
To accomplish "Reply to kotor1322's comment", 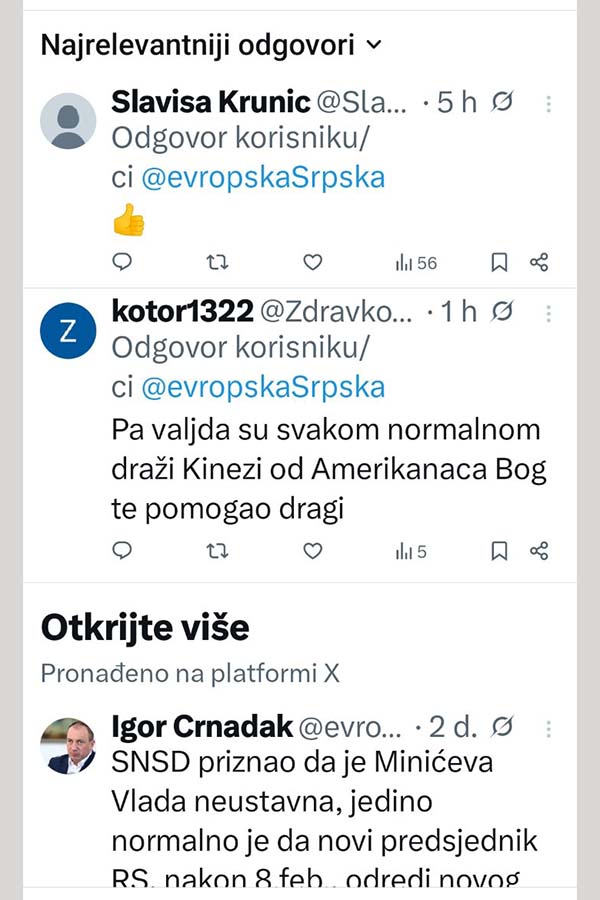I will click(x=122, y=550).
